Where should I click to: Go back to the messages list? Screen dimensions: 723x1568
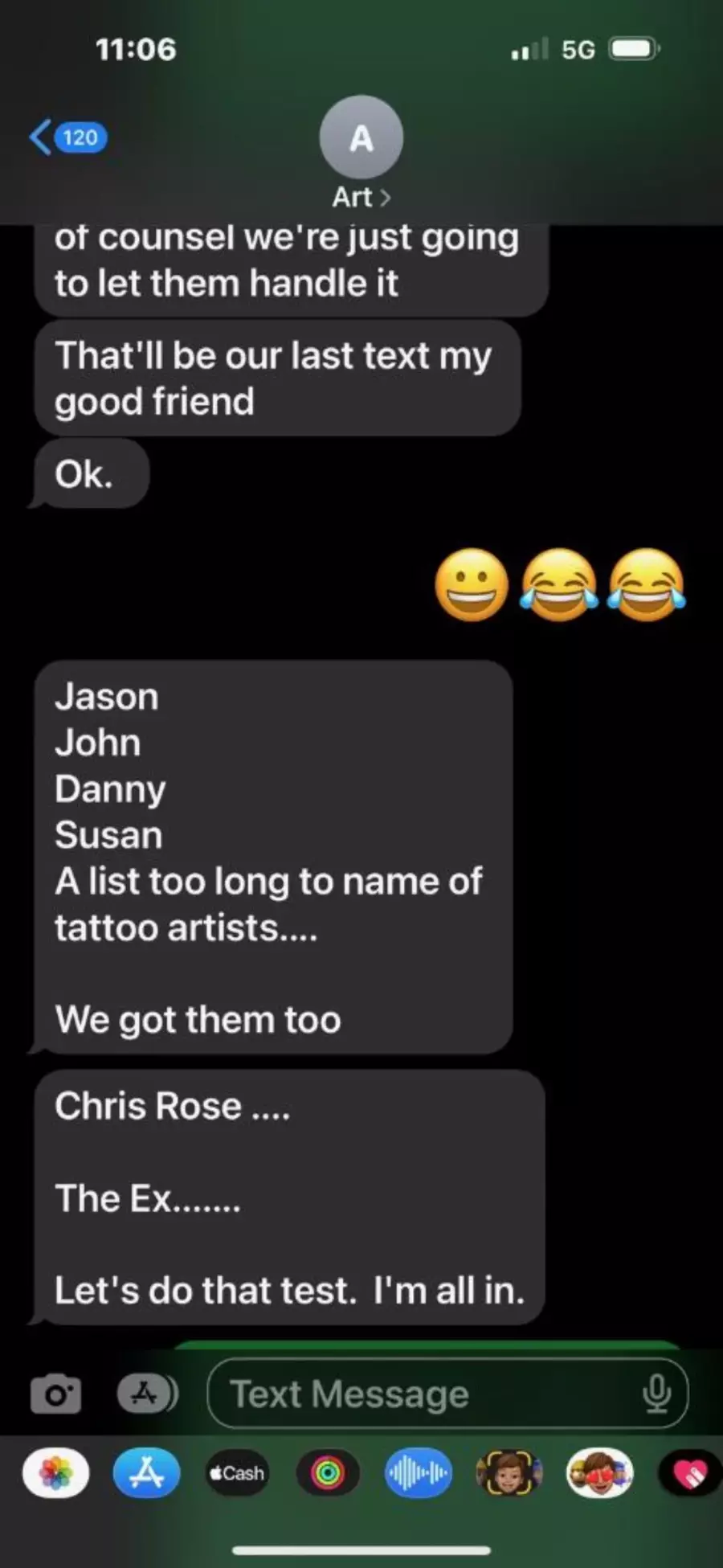click(66, 137)
